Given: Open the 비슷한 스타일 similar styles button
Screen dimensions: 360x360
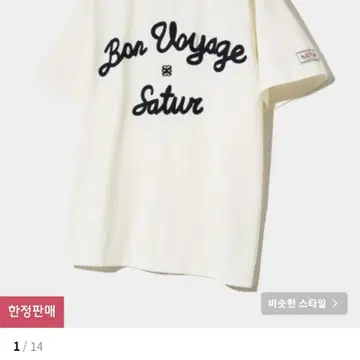Looking at the screenshot, I should coord(304,303).
